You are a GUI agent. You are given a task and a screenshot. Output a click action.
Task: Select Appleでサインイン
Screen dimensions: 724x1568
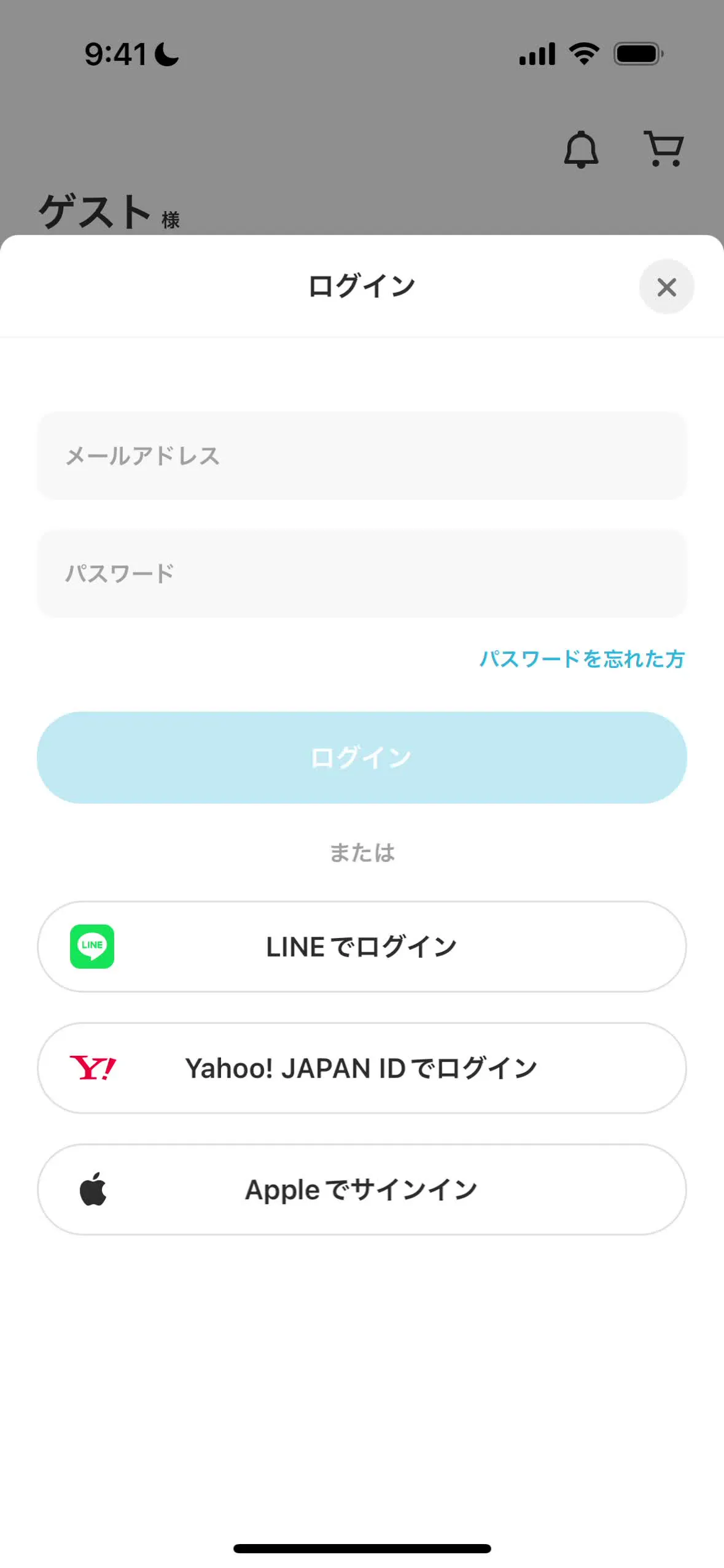362,1189
